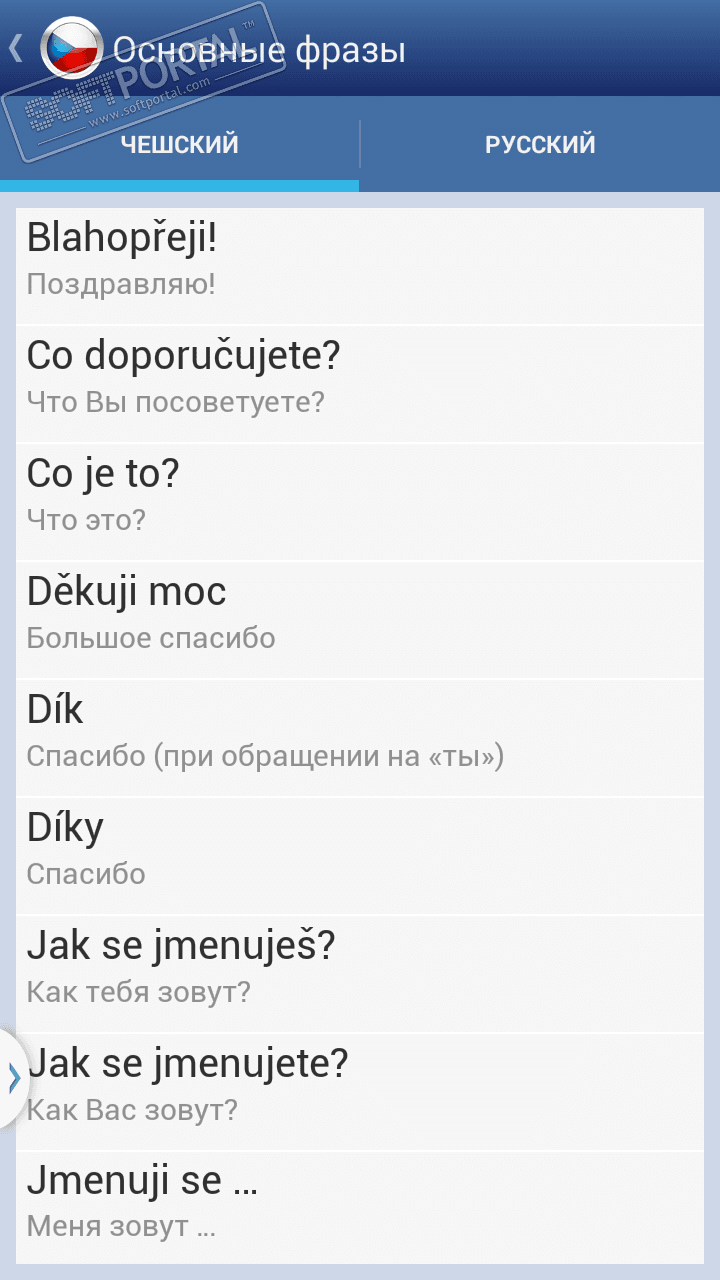
Task: Switch to the Чешский tab
Action: pyautogui.click(x=180, y=145)
